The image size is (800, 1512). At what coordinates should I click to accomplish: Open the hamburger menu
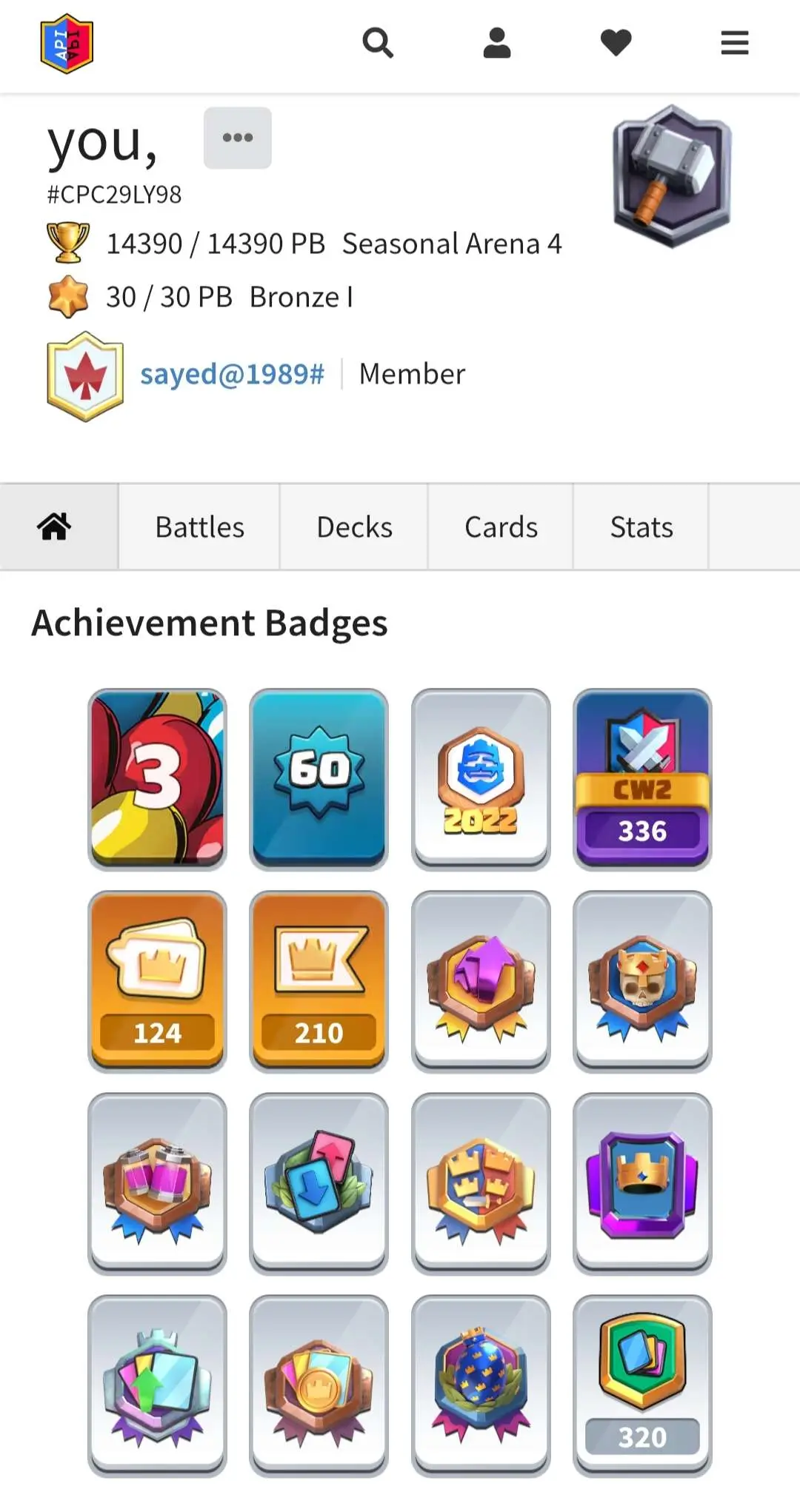pos(734,43)
